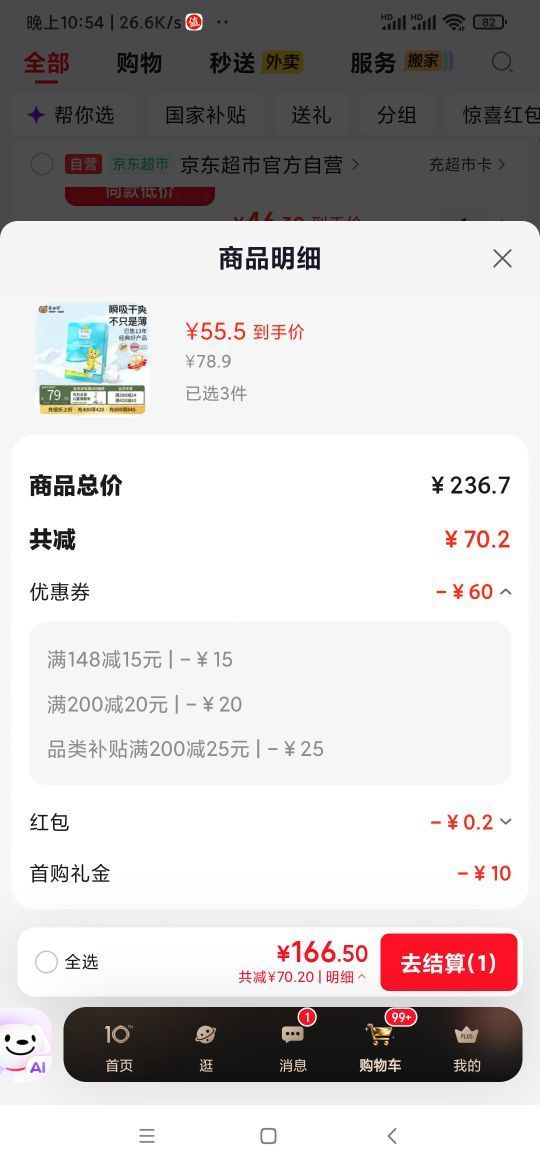
Task: Collapse the 明细 link by the total
Action: [x=346, y=977]
